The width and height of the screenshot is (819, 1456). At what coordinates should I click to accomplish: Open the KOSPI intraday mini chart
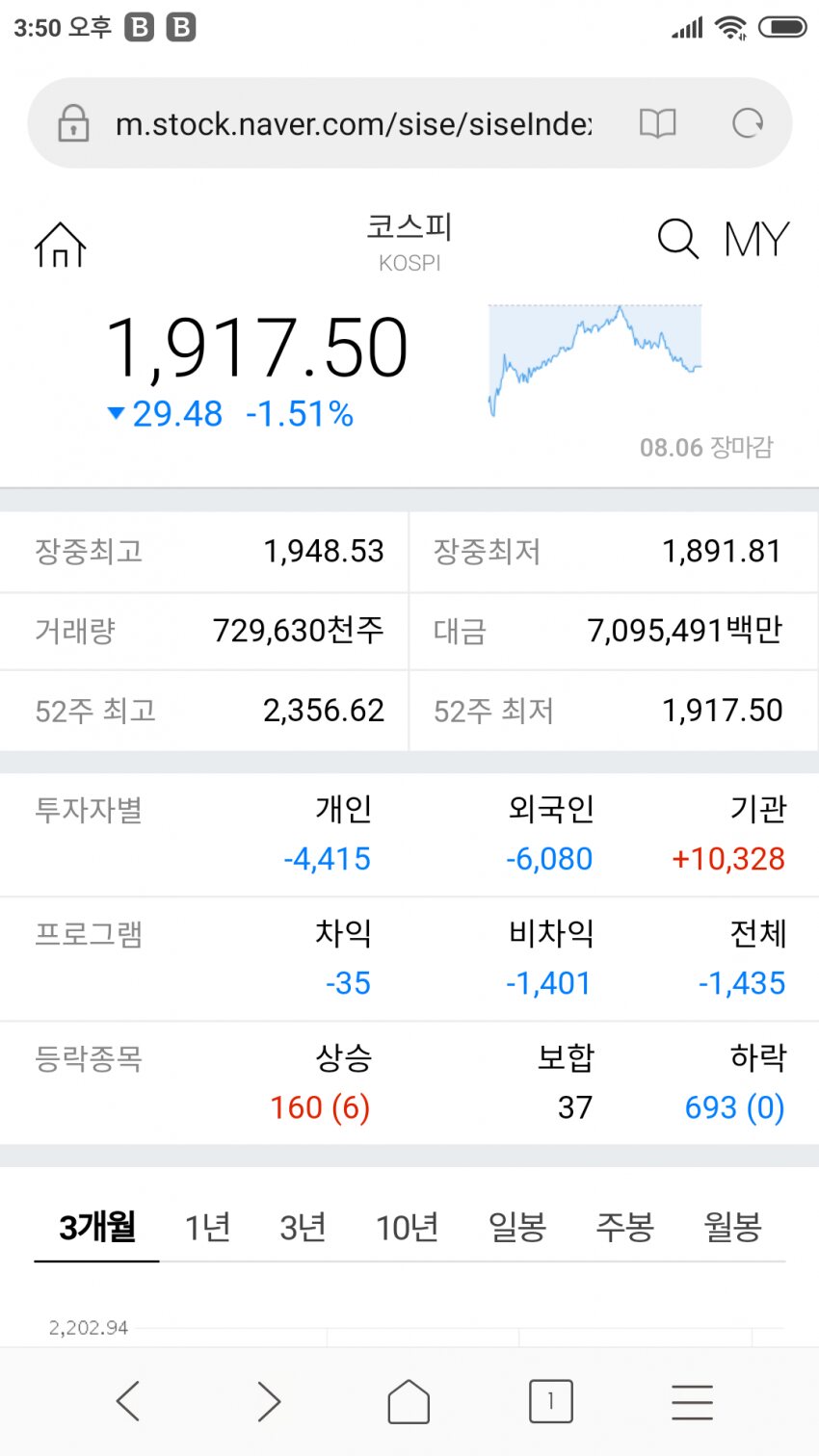click(594, 359)
